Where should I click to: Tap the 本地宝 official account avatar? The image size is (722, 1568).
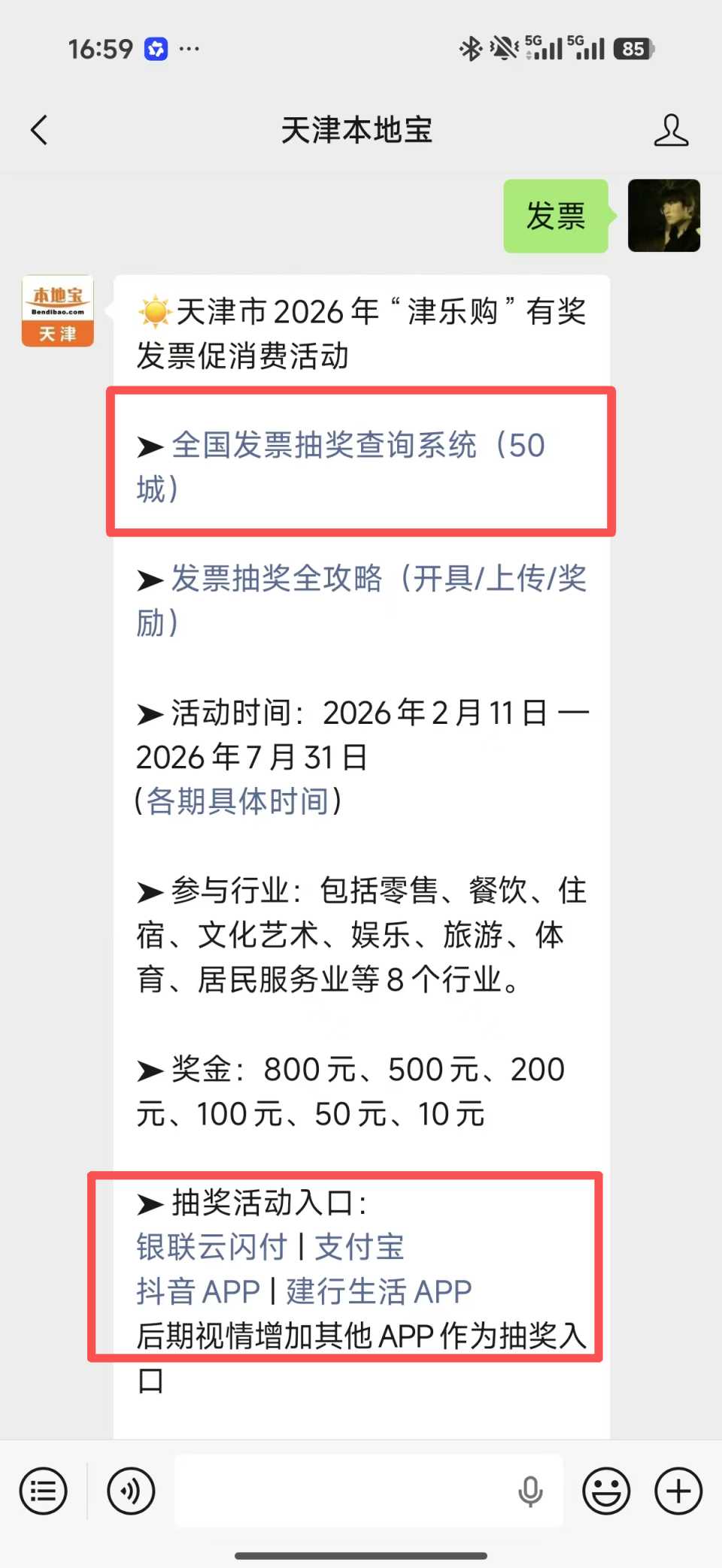click(57, 310)
